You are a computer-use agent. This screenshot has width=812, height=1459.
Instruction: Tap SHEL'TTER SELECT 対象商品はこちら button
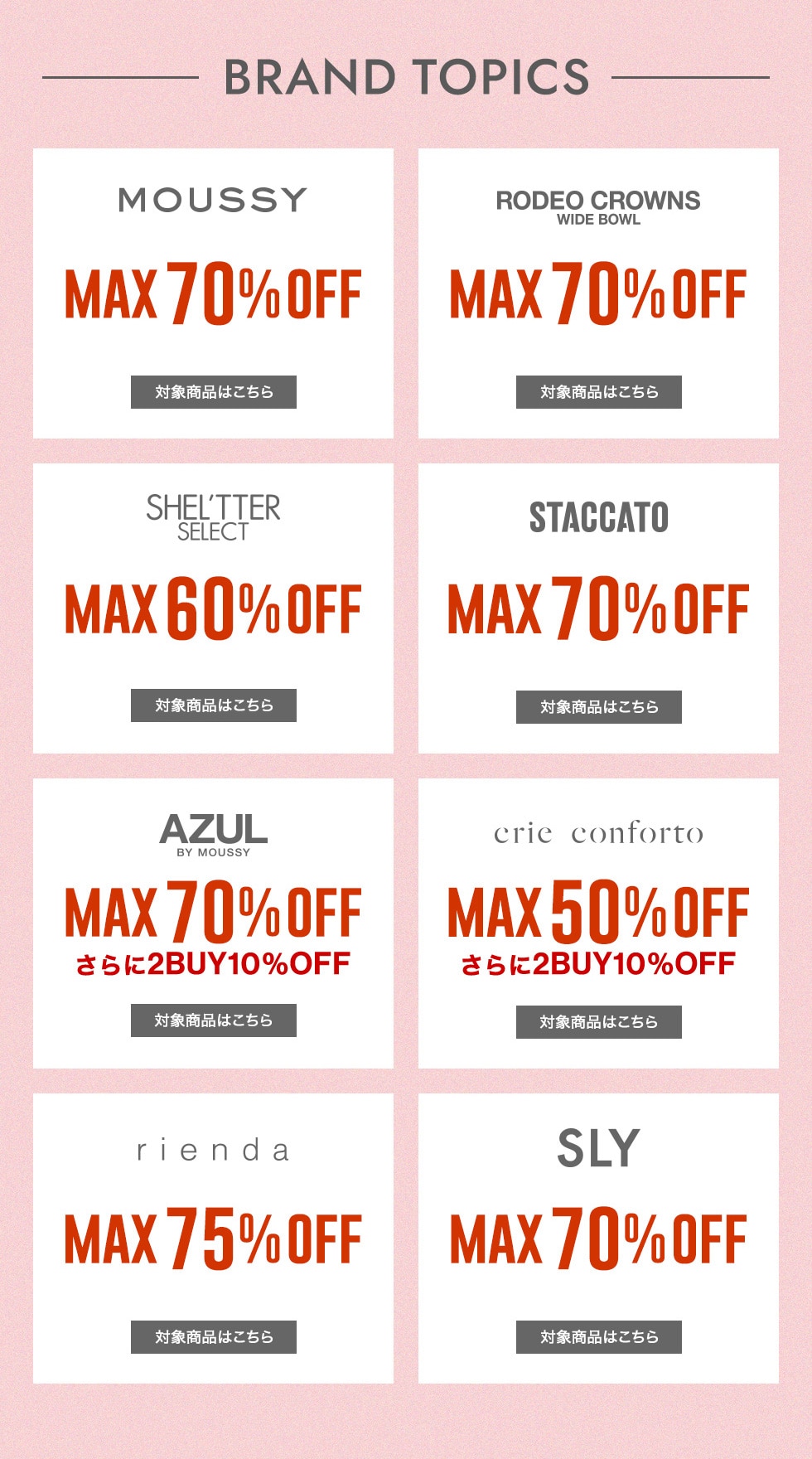213,705
